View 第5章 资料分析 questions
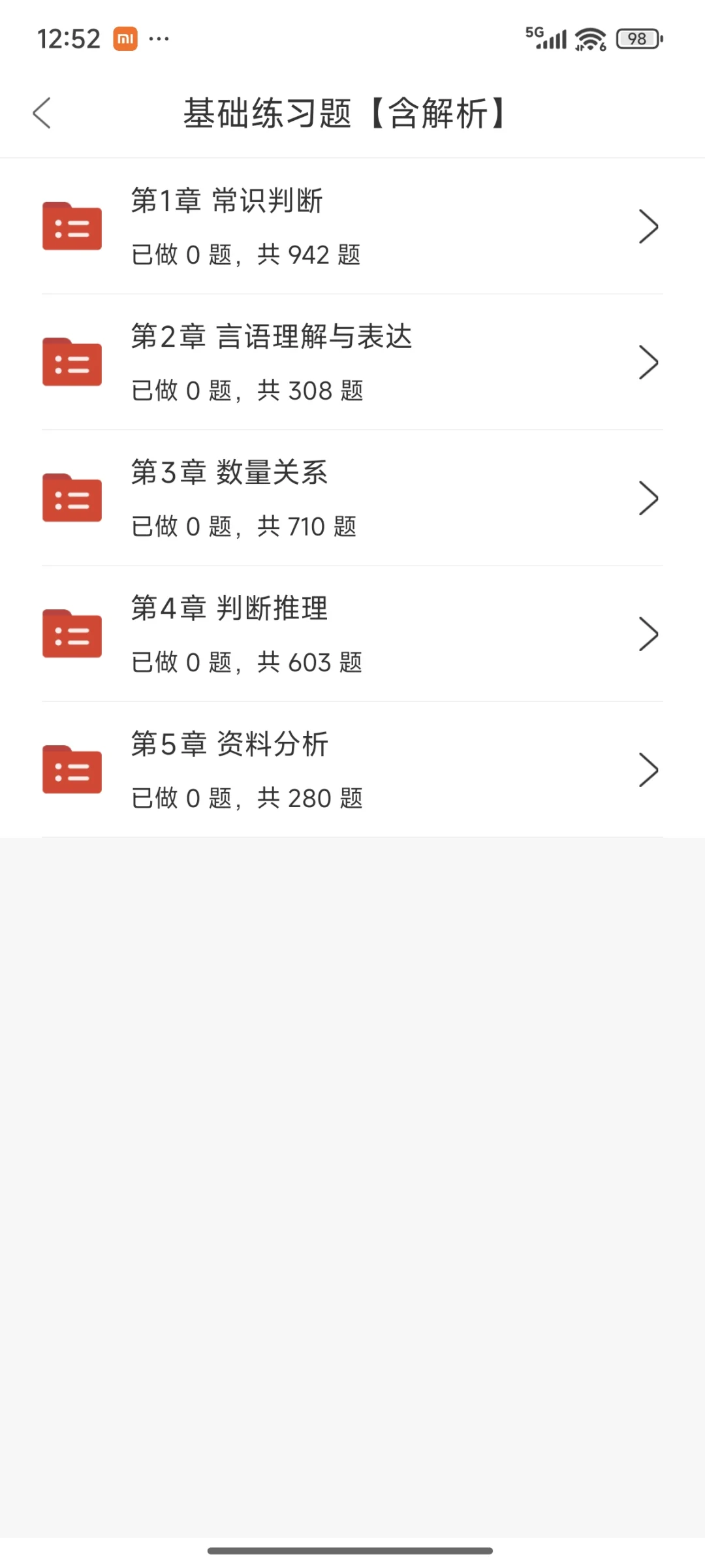 click(352, 770)
